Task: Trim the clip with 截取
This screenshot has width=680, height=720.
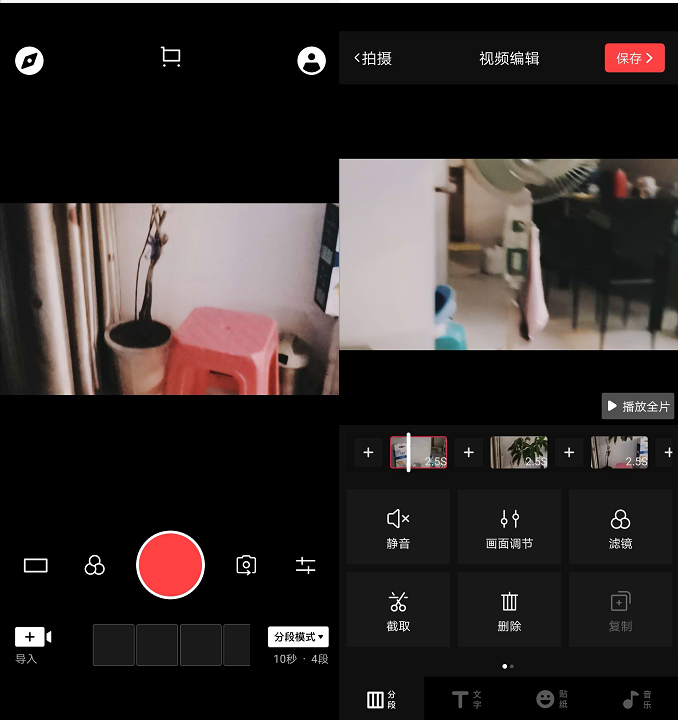Action: [x=398, y=610]
